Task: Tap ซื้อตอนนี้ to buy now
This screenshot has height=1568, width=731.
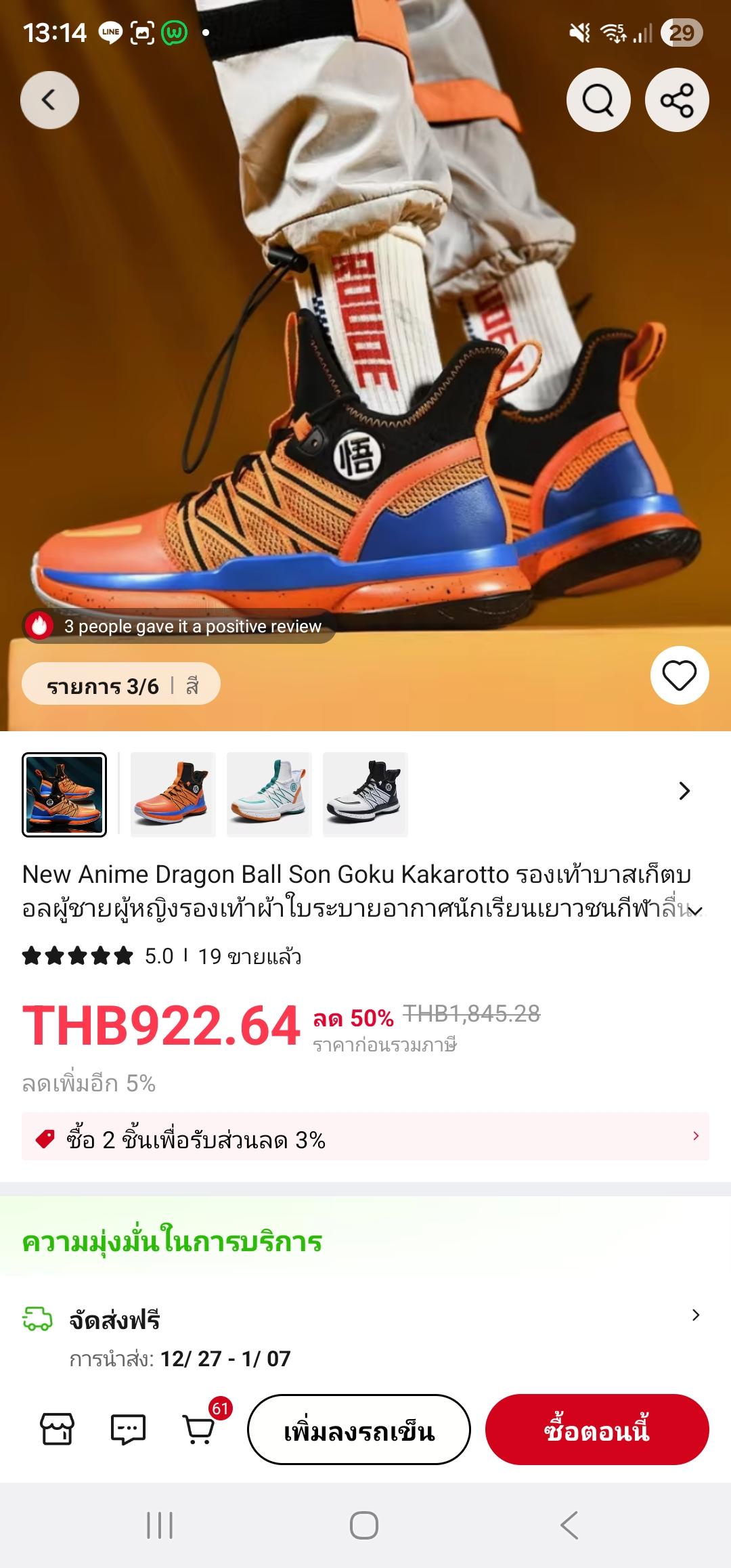Action: (x=597, y=1429)
